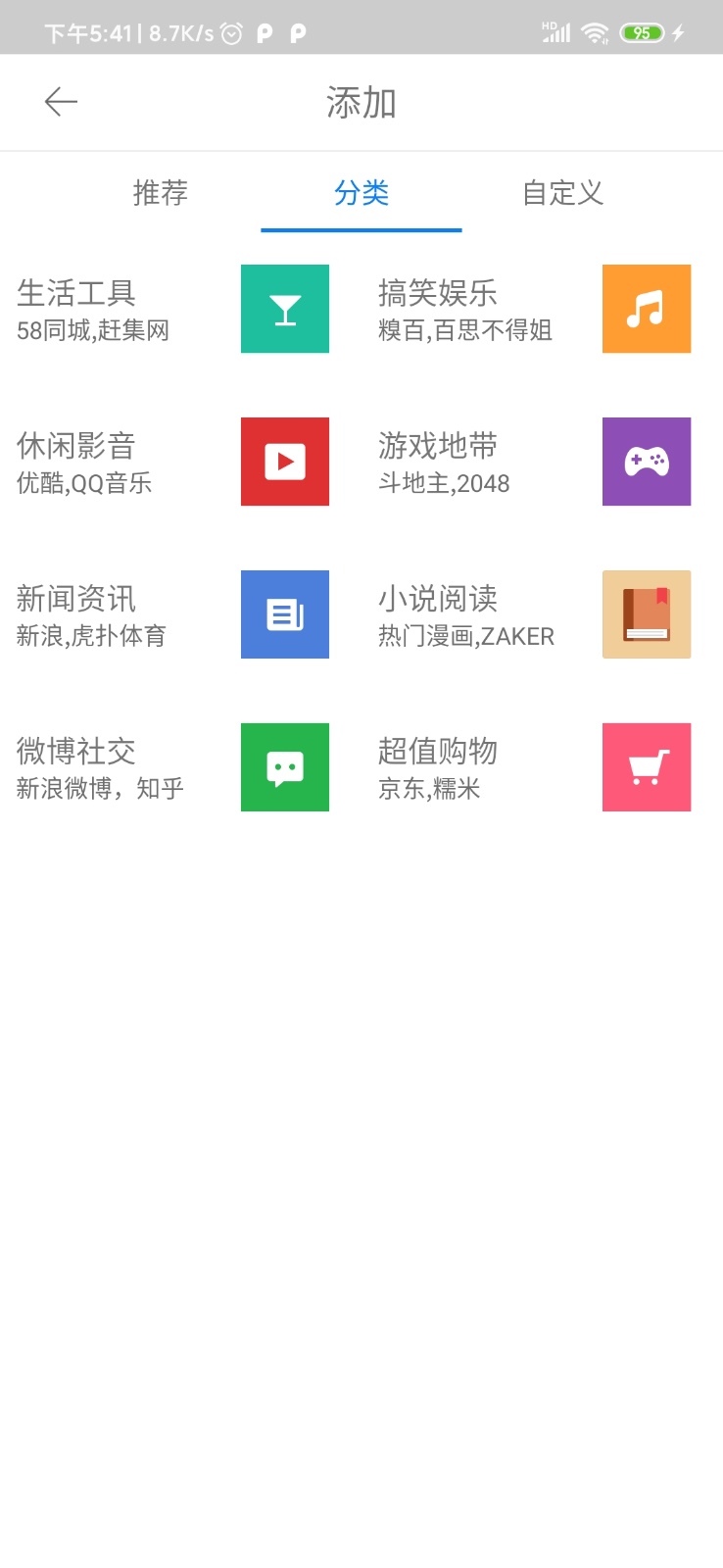
Task: Tap the 添加 title text
Action: click(x=361, y=102)
